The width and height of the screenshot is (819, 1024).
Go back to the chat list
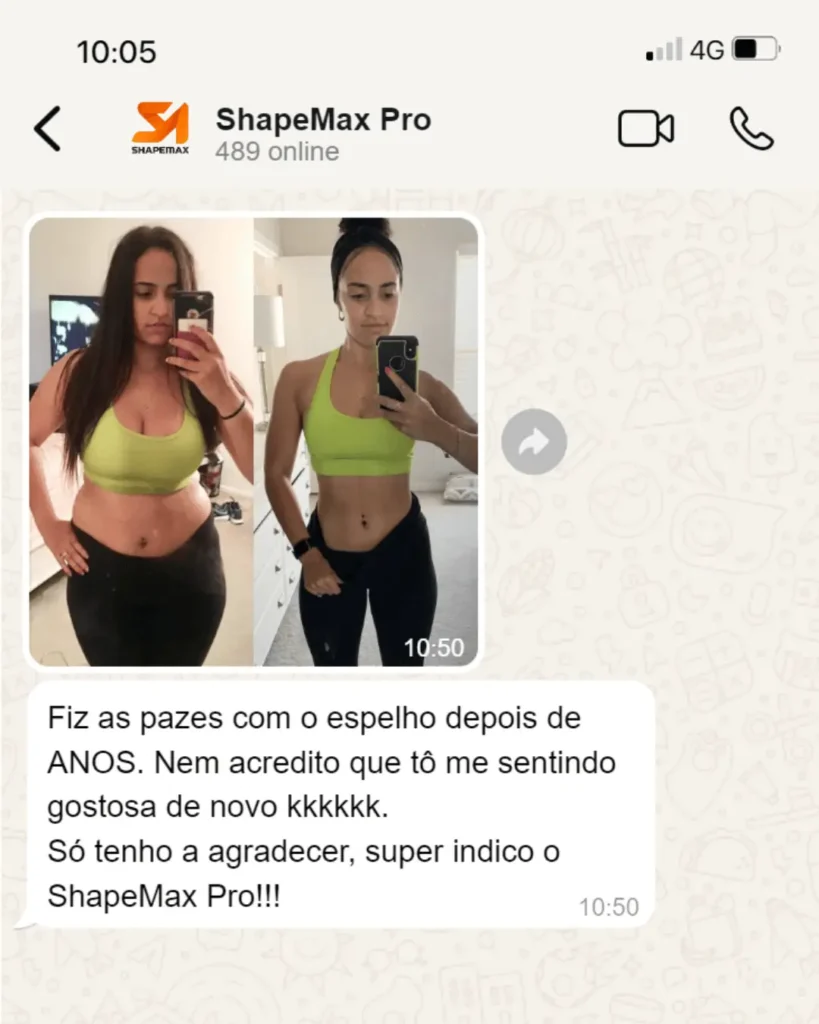pos(47,129)
